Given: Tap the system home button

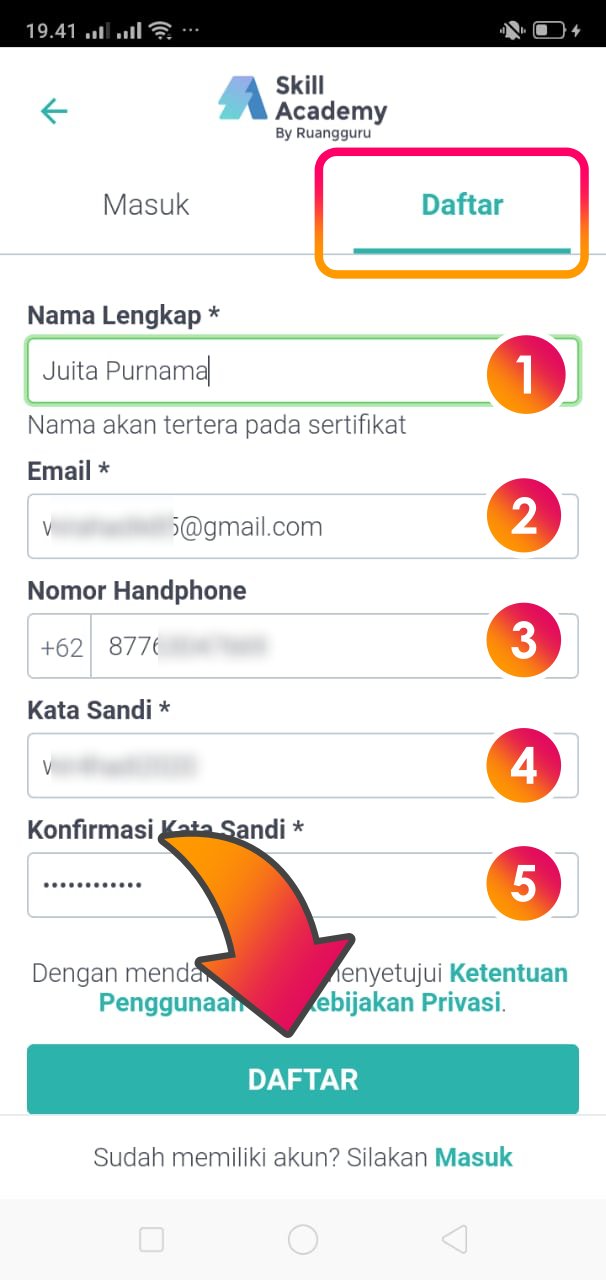Looking at the screenshot, I should [303, 1240].
